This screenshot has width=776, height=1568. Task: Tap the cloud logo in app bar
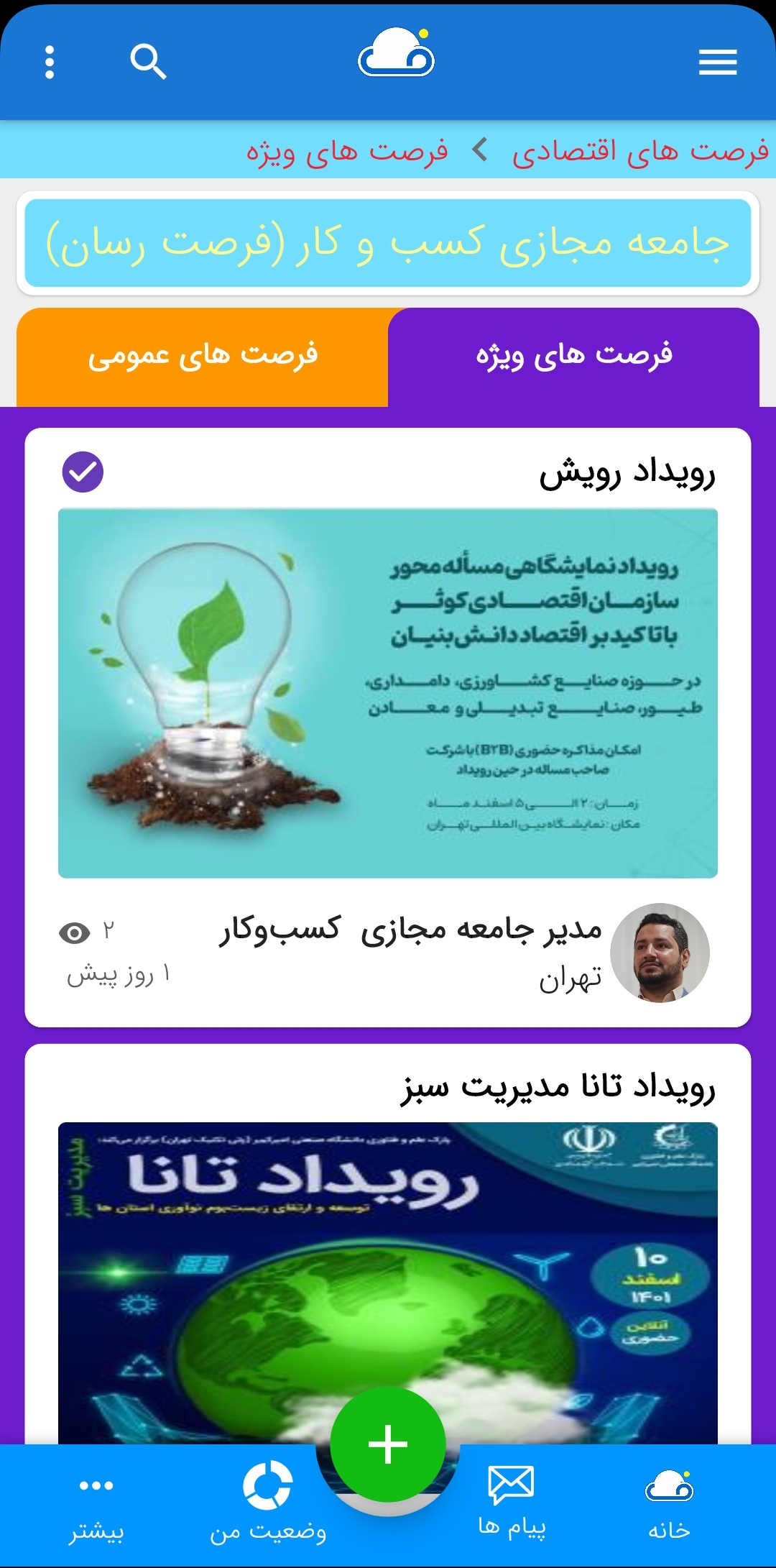point(397,55)
